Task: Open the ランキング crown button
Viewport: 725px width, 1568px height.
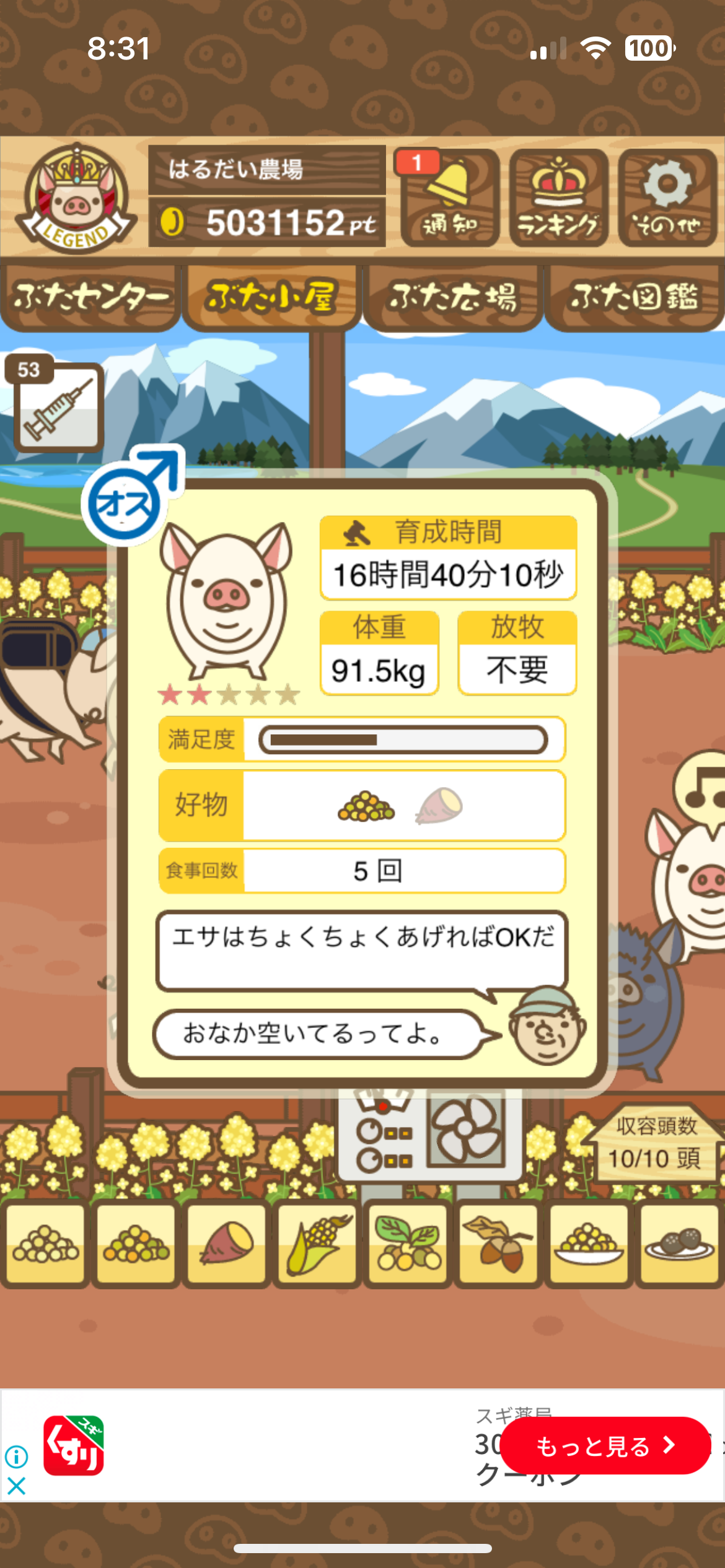Action: (558, 198)
